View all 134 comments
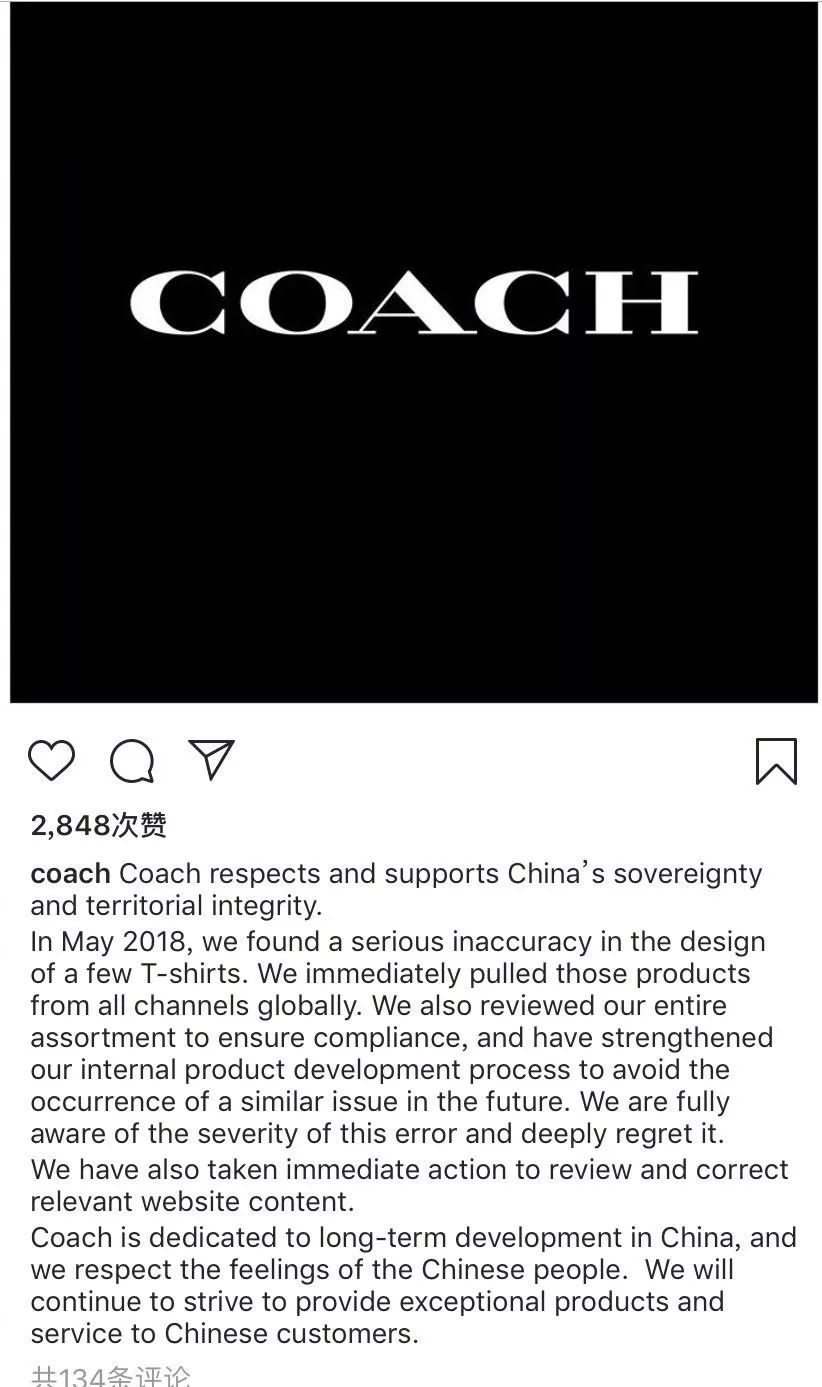Screen dimensions: 822x1387 pyautogui.click(x=110, y=1376)
